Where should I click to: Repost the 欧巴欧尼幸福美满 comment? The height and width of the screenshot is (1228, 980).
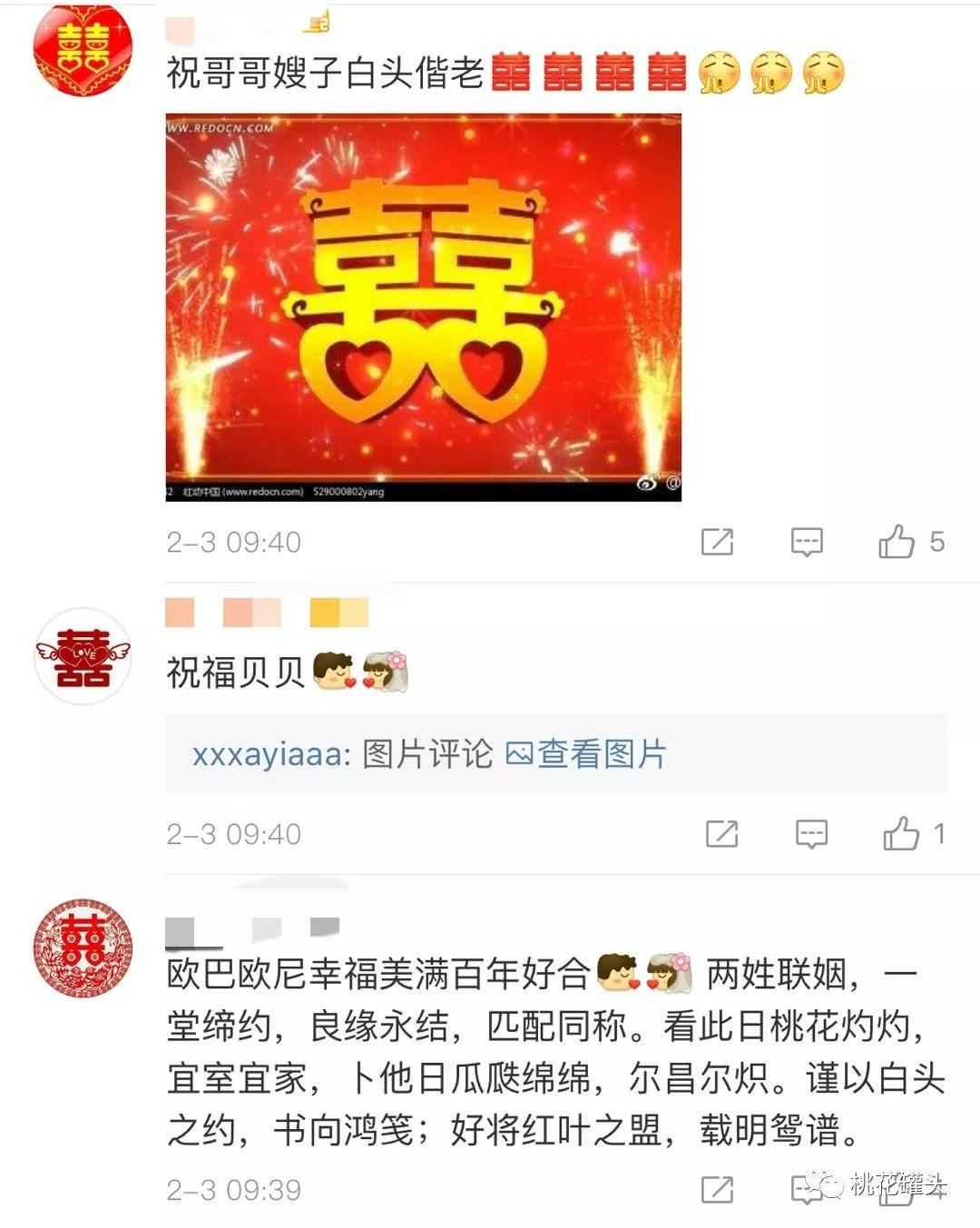click(717, 1190)
